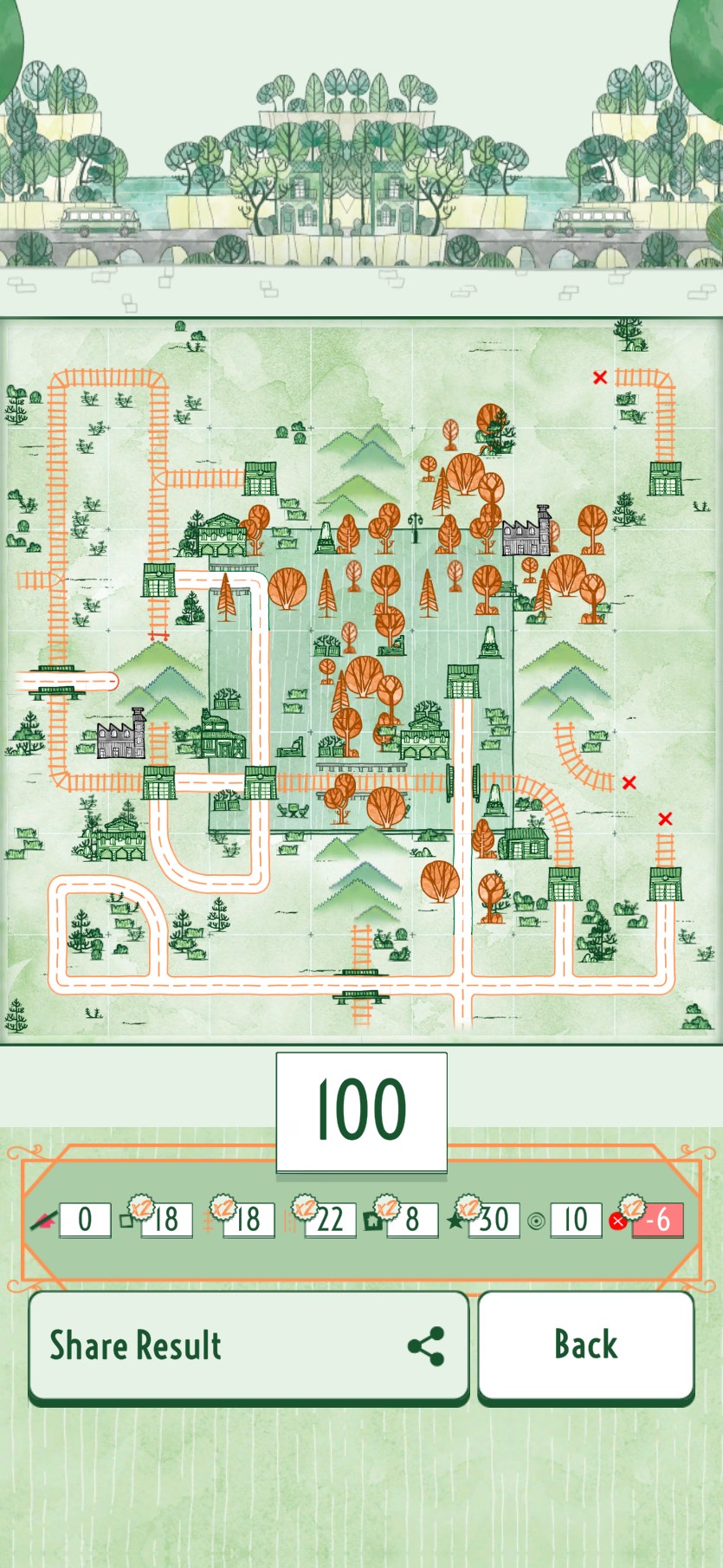
Task: Tap the Share Result button
Action: (x=249, y=1347)
